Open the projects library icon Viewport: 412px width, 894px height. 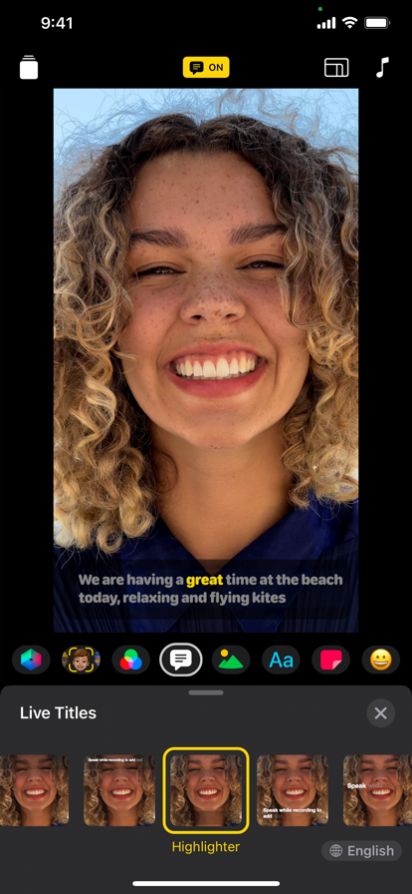(x=28, y=67)
